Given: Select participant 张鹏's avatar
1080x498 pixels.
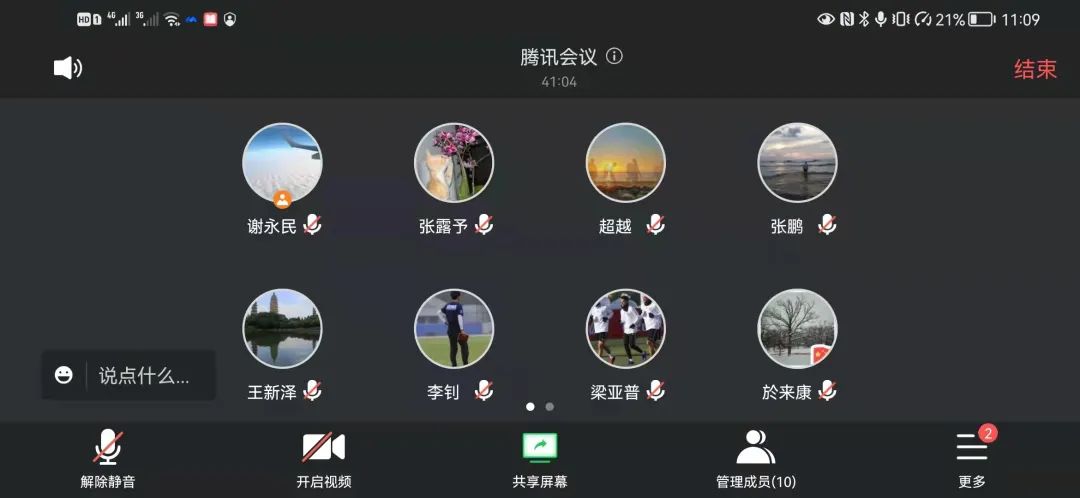Looking at the screenshot, I should (797, 163).
